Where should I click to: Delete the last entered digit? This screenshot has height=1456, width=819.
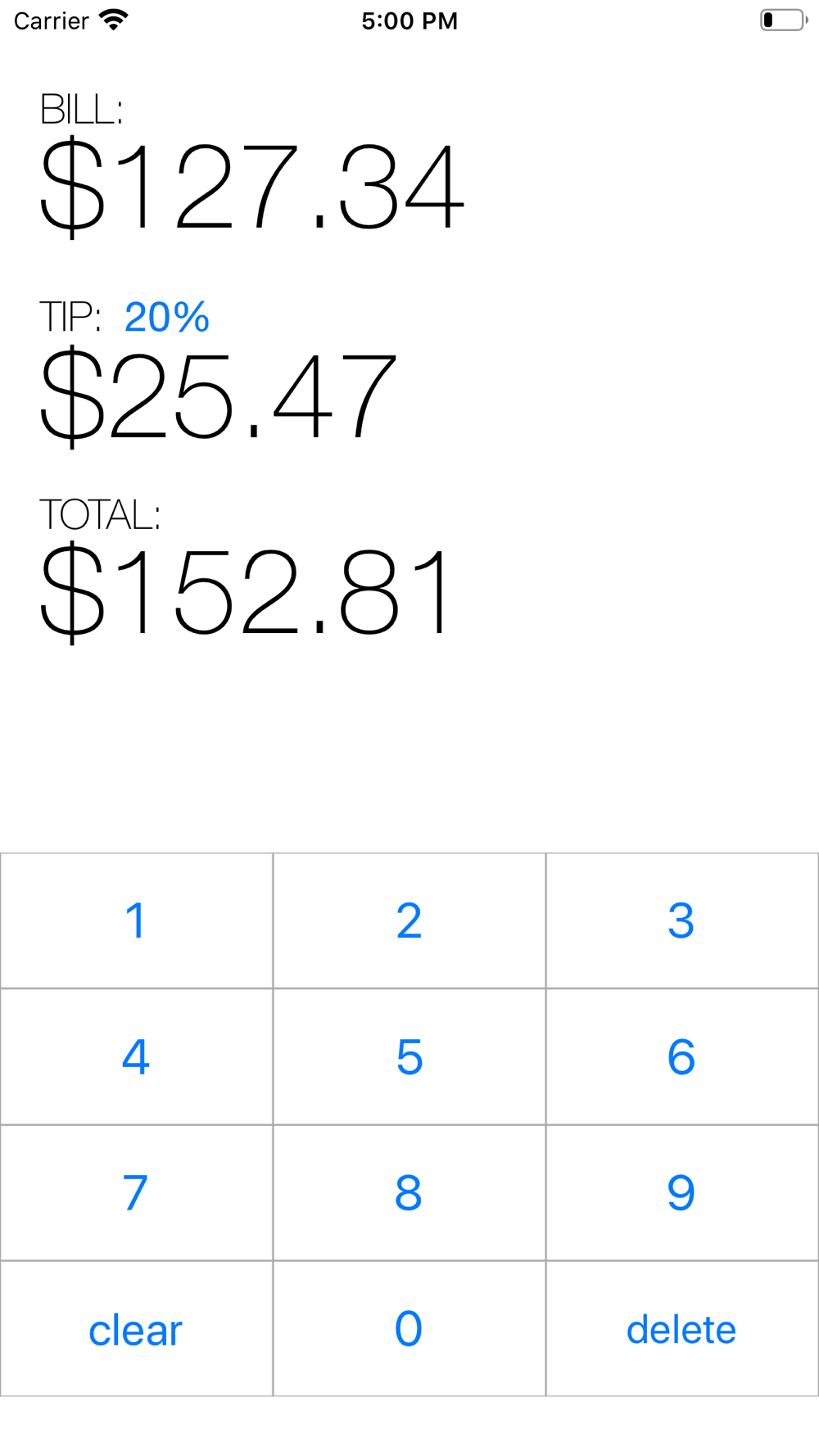click(682, 1328)
